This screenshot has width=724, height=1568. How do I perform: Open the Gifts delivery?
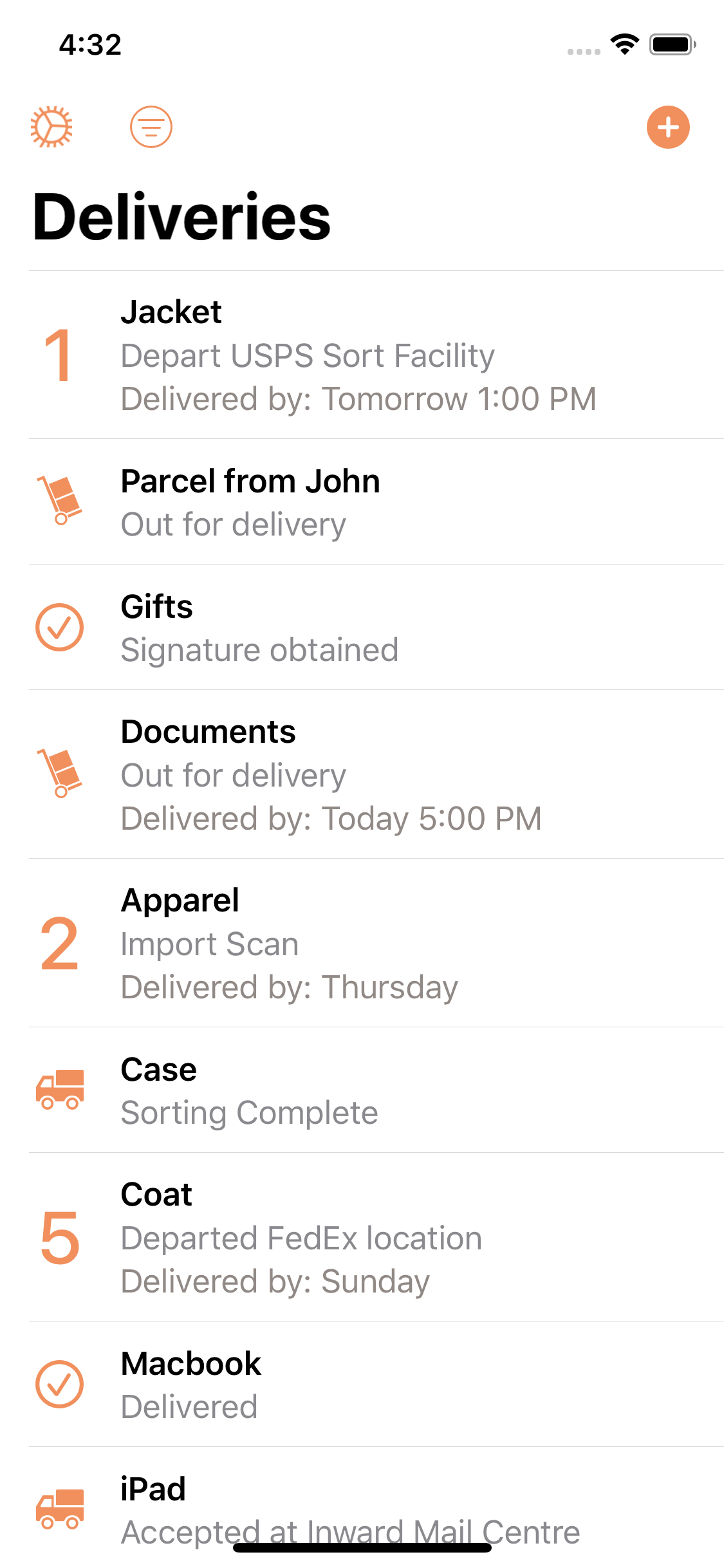(x=376, y=628)
